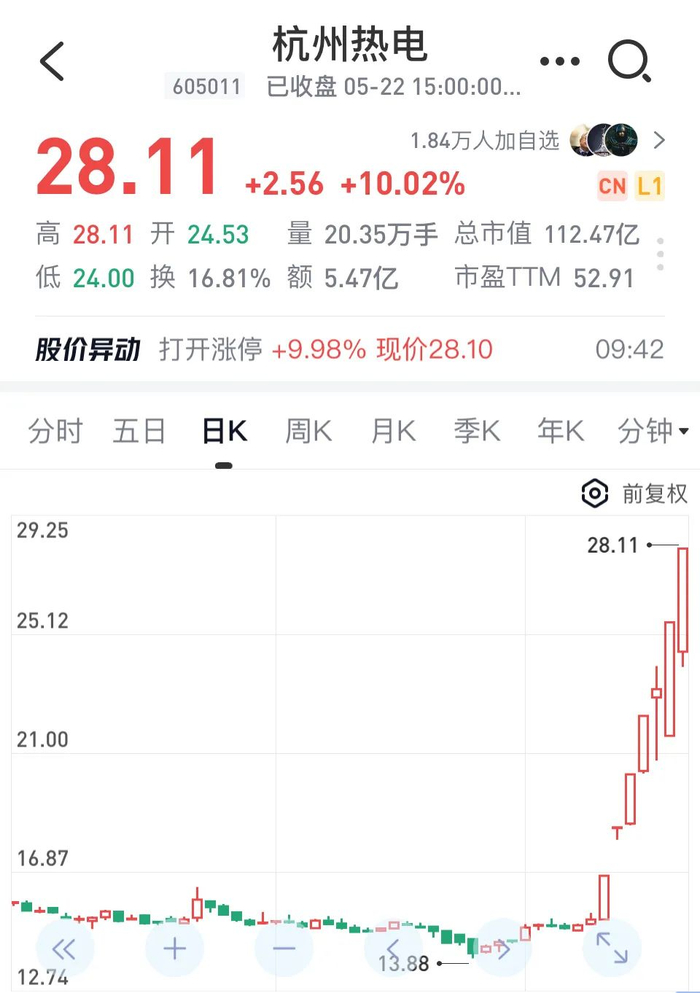Screen dimensions: 700x993
Task: Move the chart one candle right
Action: tap(503, 948)
